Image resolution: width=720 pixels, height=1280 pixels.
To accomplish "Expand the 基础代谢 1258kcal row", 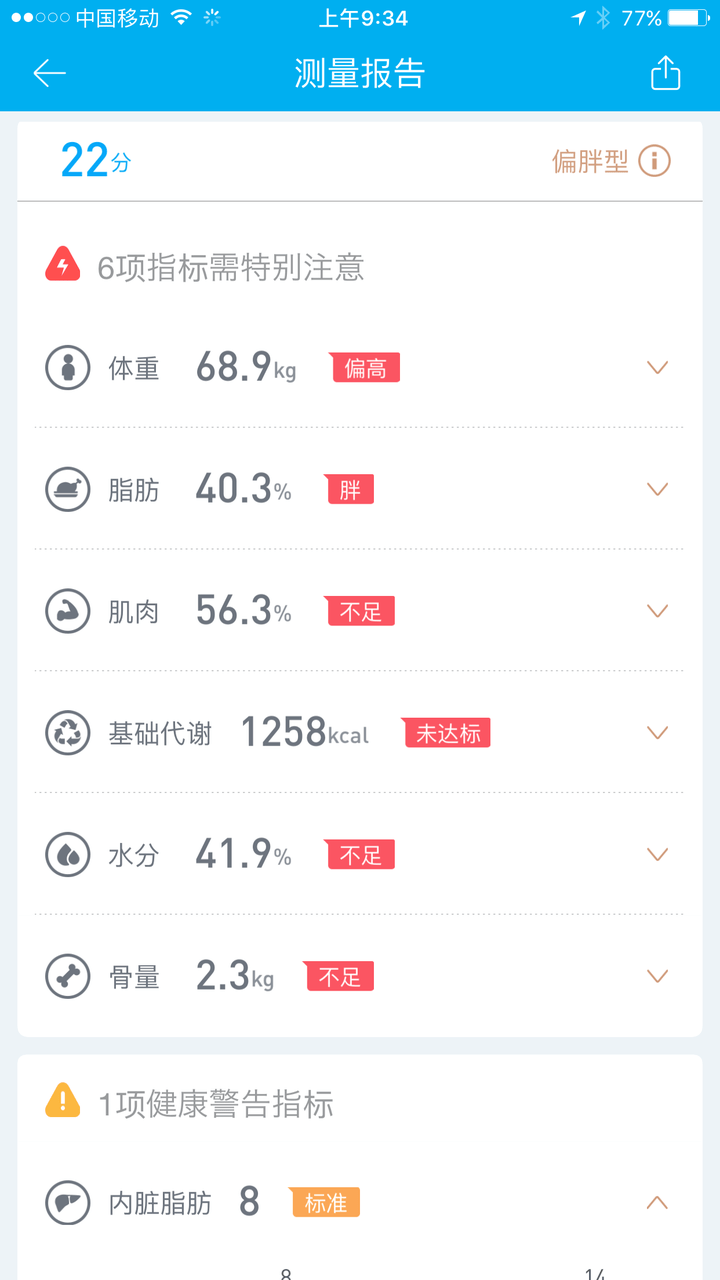I will pos(657,733).
